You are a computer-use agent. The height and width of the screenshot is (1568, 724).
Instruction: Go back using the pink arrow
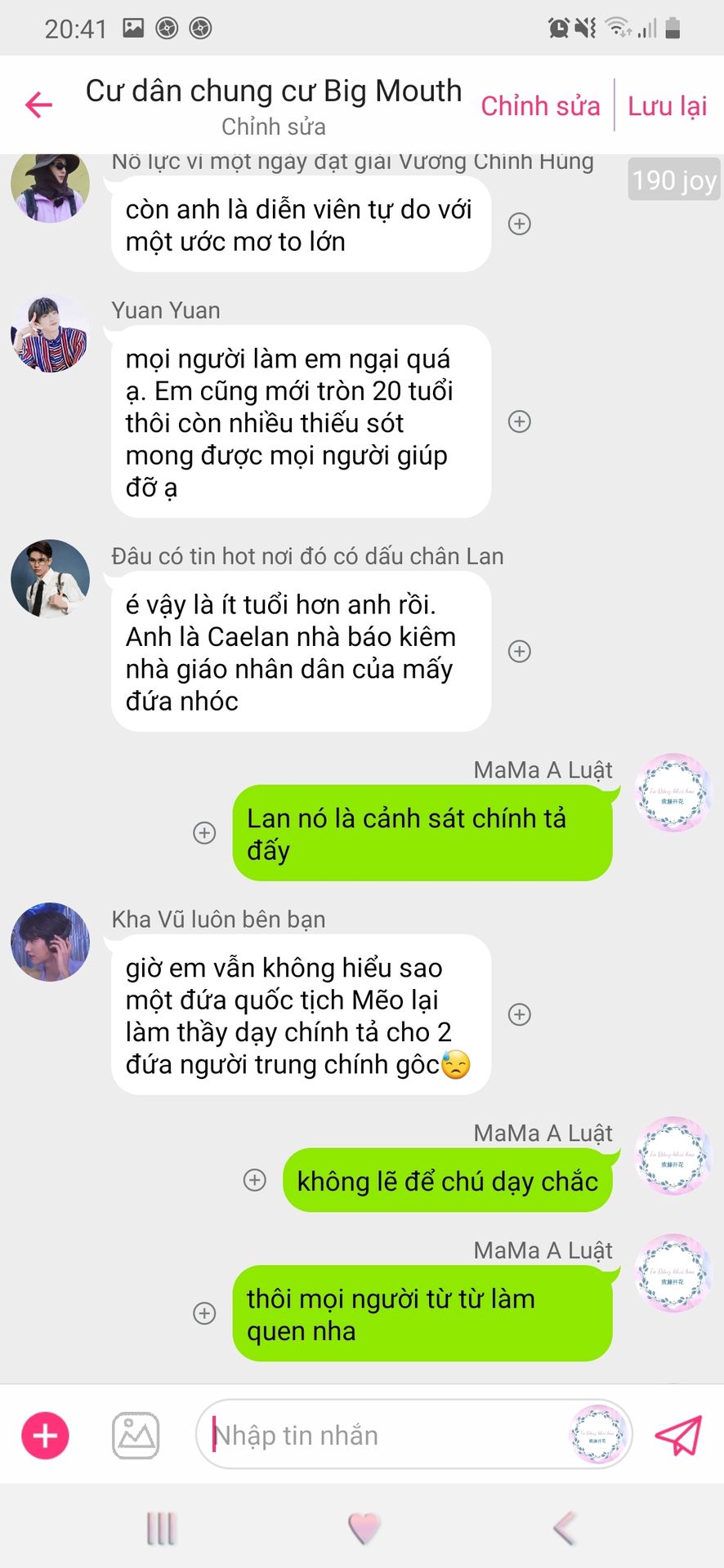38,105
